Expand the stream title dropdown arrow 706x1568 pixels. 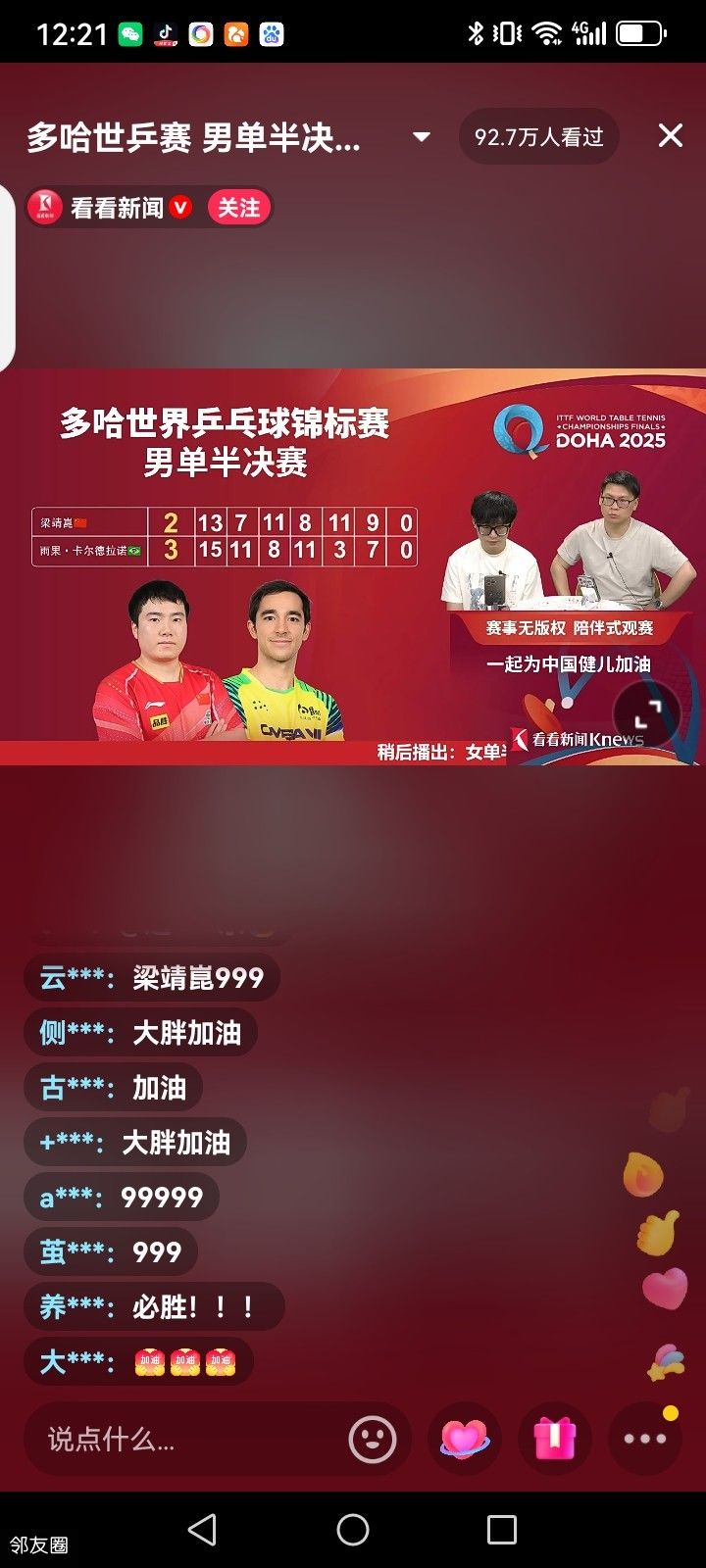422,136
